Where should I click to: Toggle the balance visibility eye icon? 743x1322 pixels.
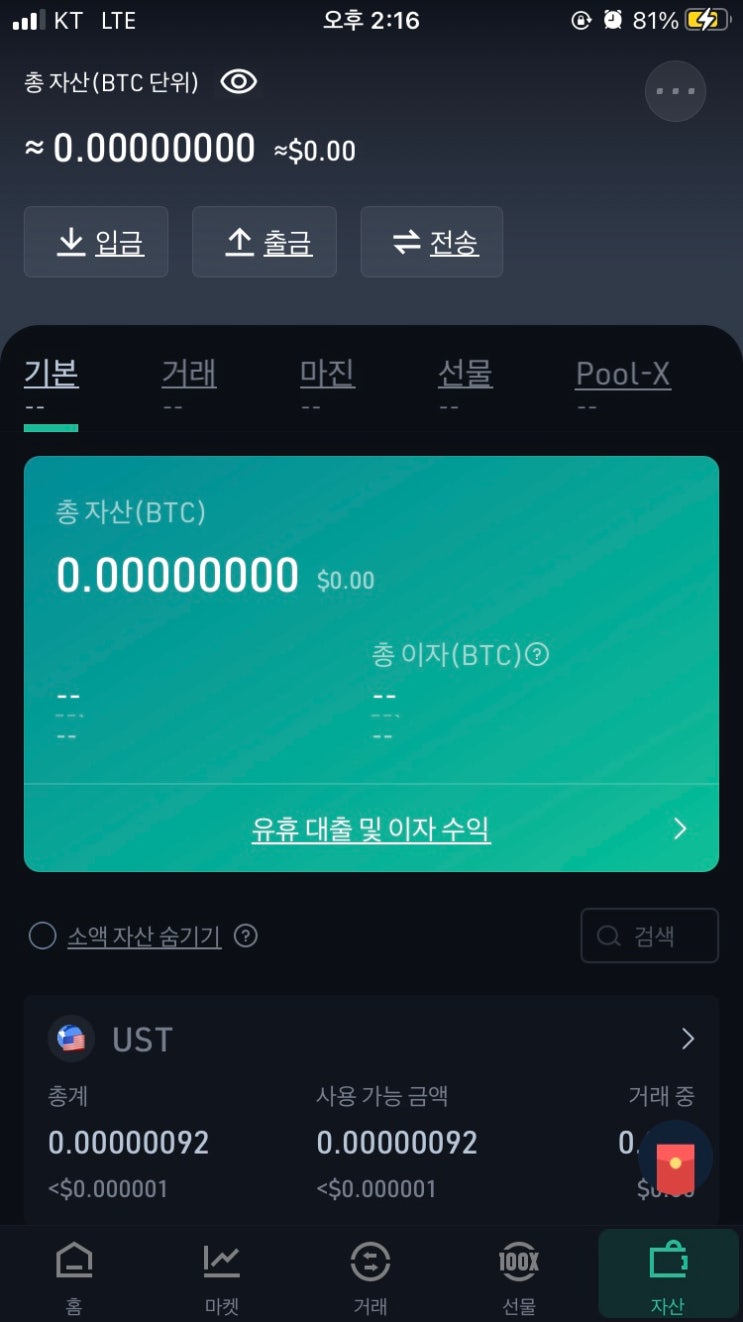(x=238, y=82)
